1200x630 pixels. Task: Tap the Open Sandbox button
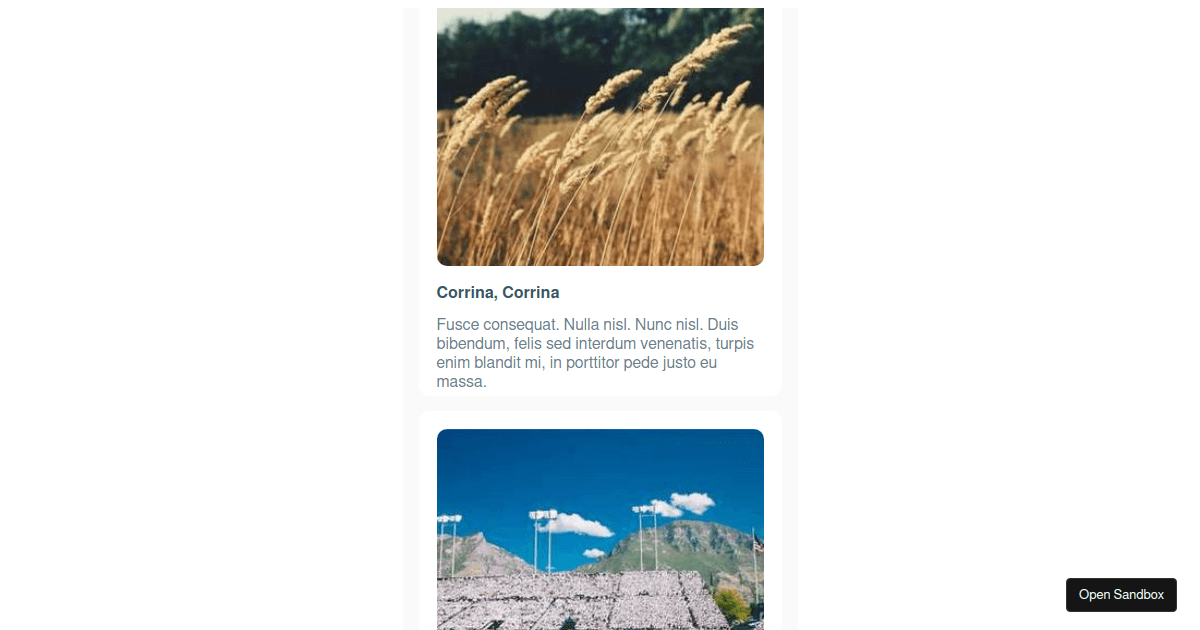[x=1121, y=594]
